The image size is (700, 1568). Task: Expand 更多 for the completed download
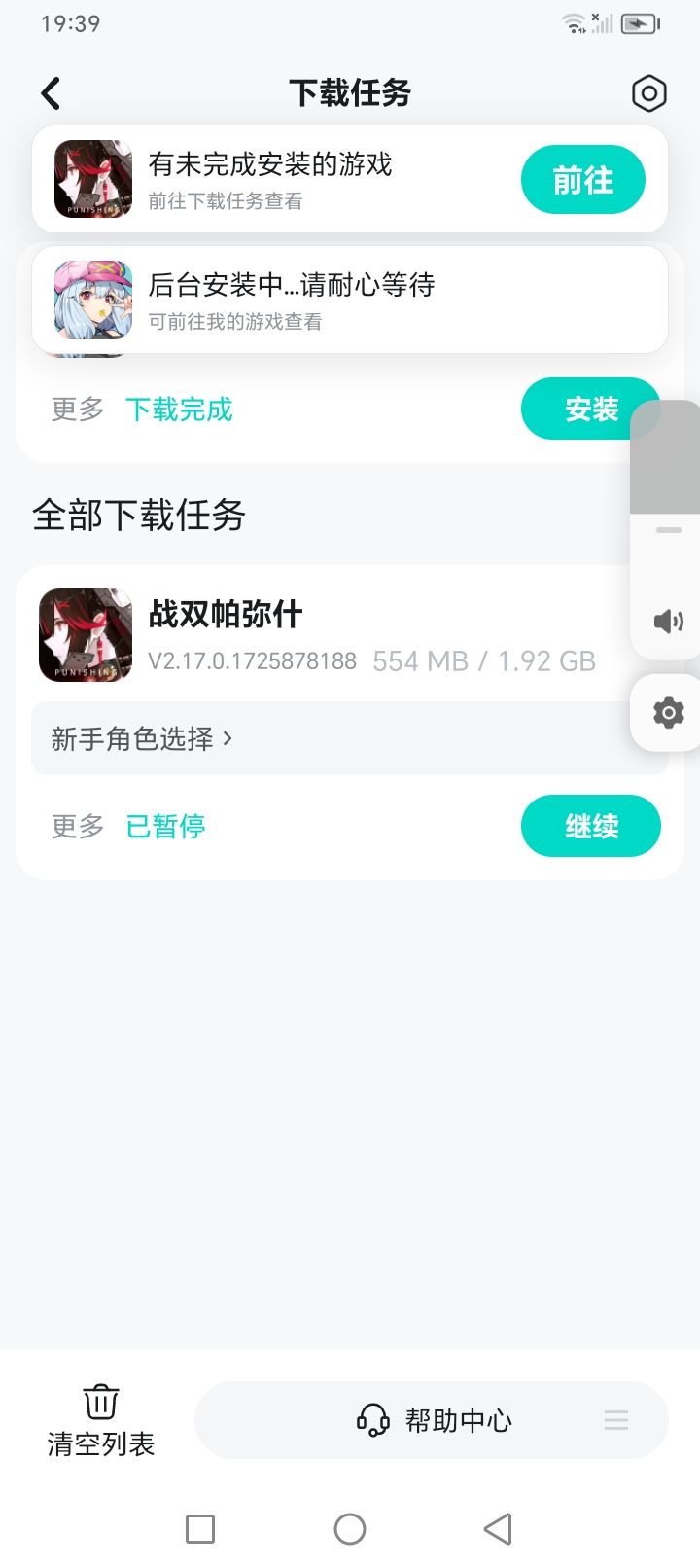point(76,409)
